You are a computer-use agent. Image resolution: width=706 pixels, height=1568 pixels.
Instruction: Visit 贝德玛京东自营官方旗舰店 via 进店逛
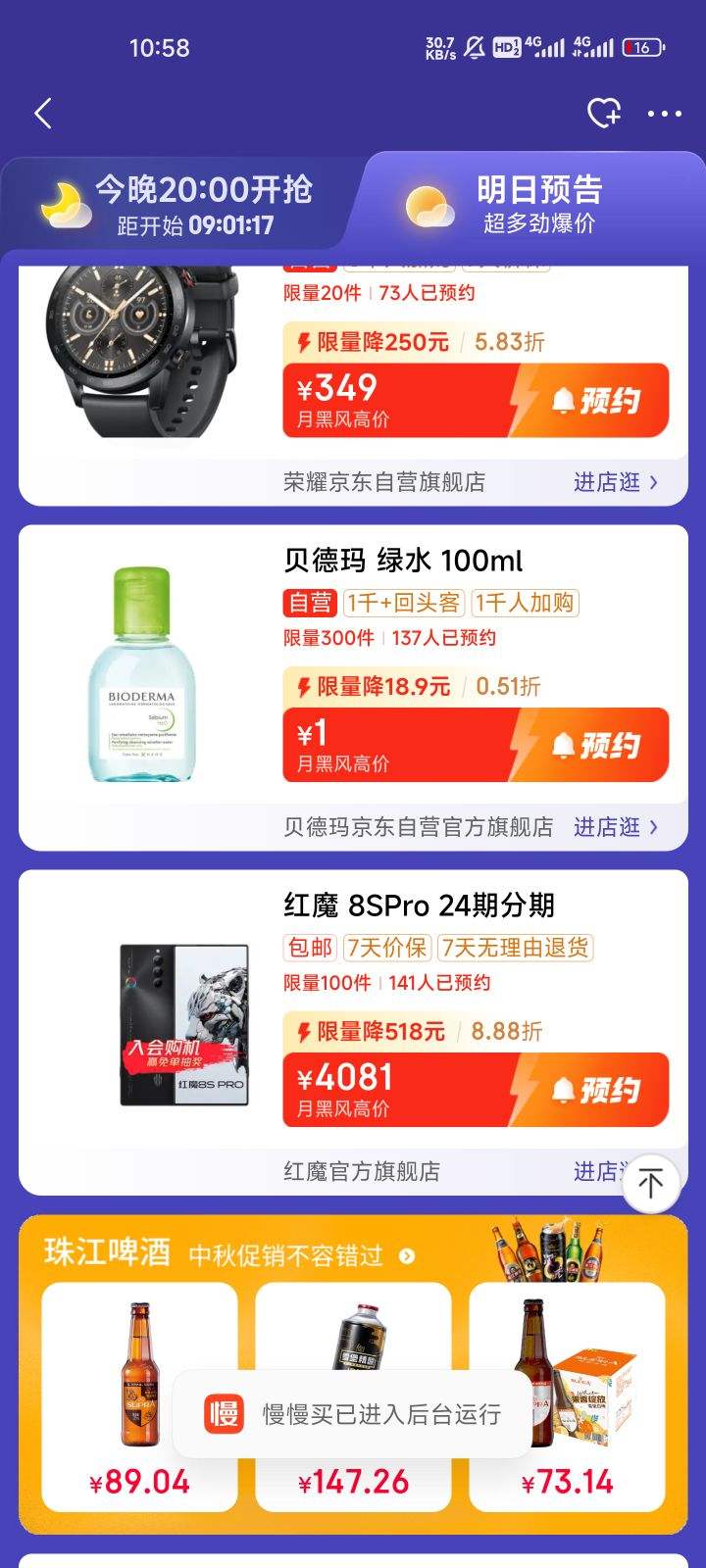point(615,827)
